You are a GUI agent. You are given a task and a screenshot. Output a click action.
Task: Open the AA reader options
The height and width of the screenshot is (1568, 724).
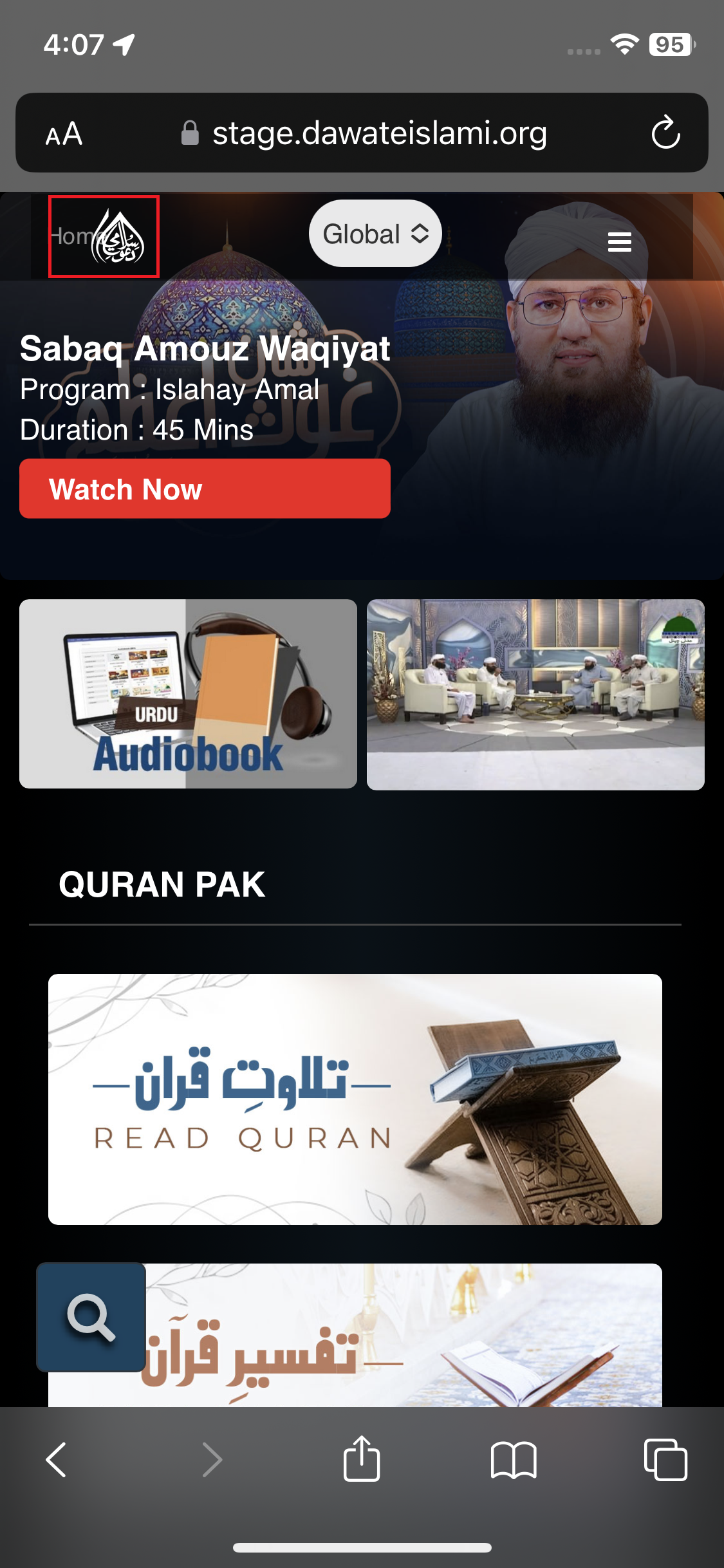[x=64, y=133]
